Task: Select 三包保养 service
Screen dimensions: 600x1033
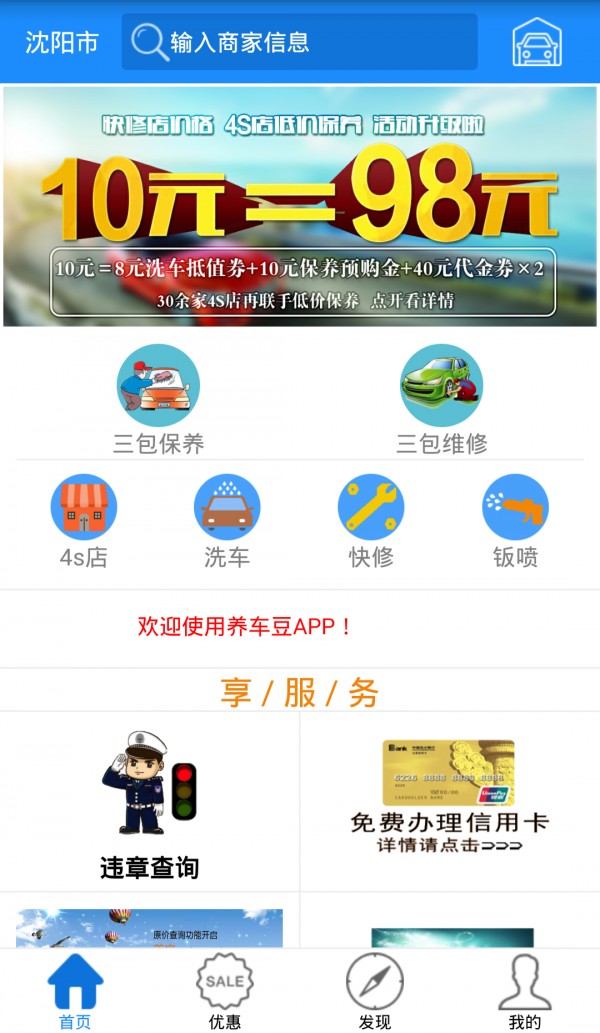Action: coord(158,399)
